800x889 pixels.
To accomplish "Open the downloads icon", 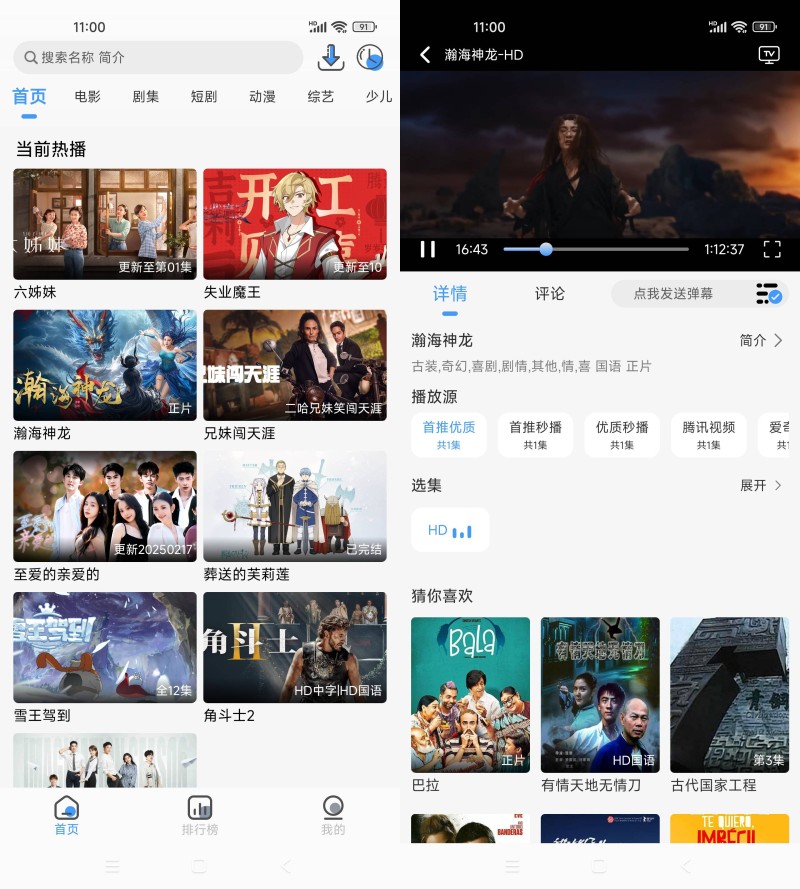I will click(331, 58).
